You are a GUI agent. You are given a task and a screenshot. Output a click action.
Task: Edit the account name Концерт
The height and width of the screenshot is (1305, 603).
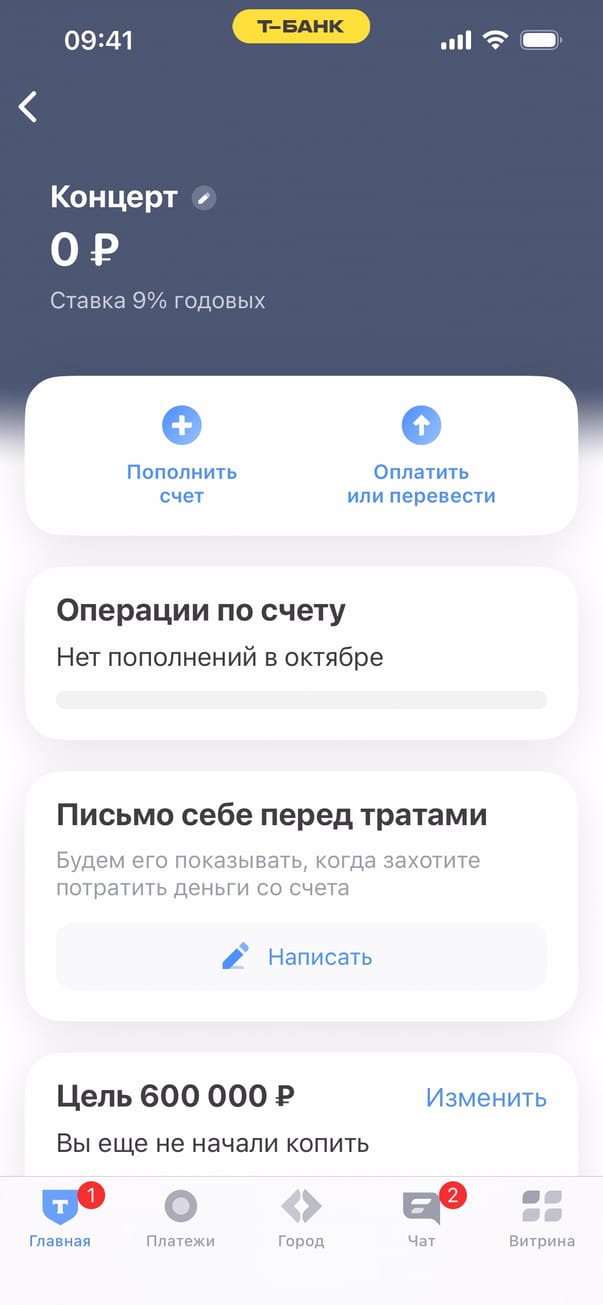[x=204, y=198]
